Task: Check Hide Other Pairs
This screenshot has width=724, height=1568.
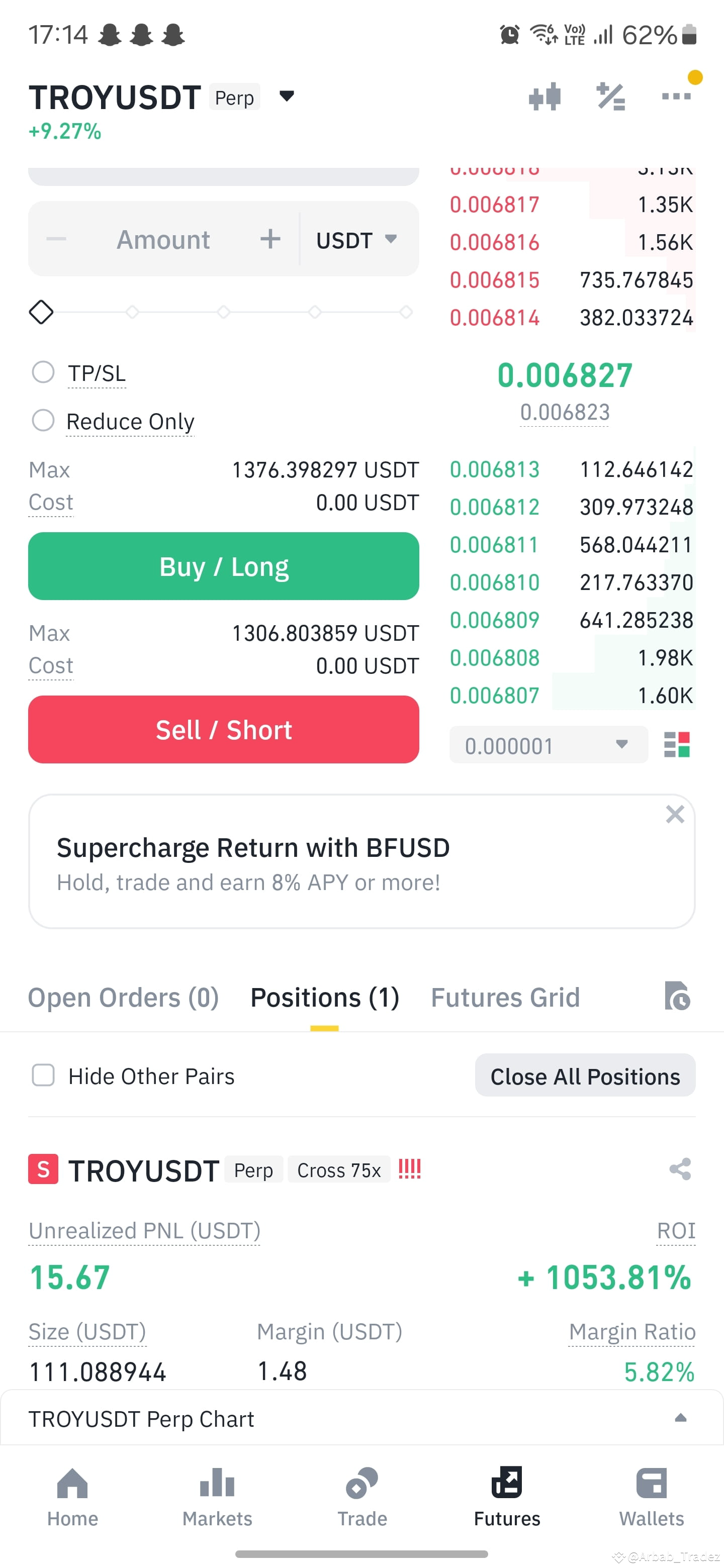Action: 42,1075
